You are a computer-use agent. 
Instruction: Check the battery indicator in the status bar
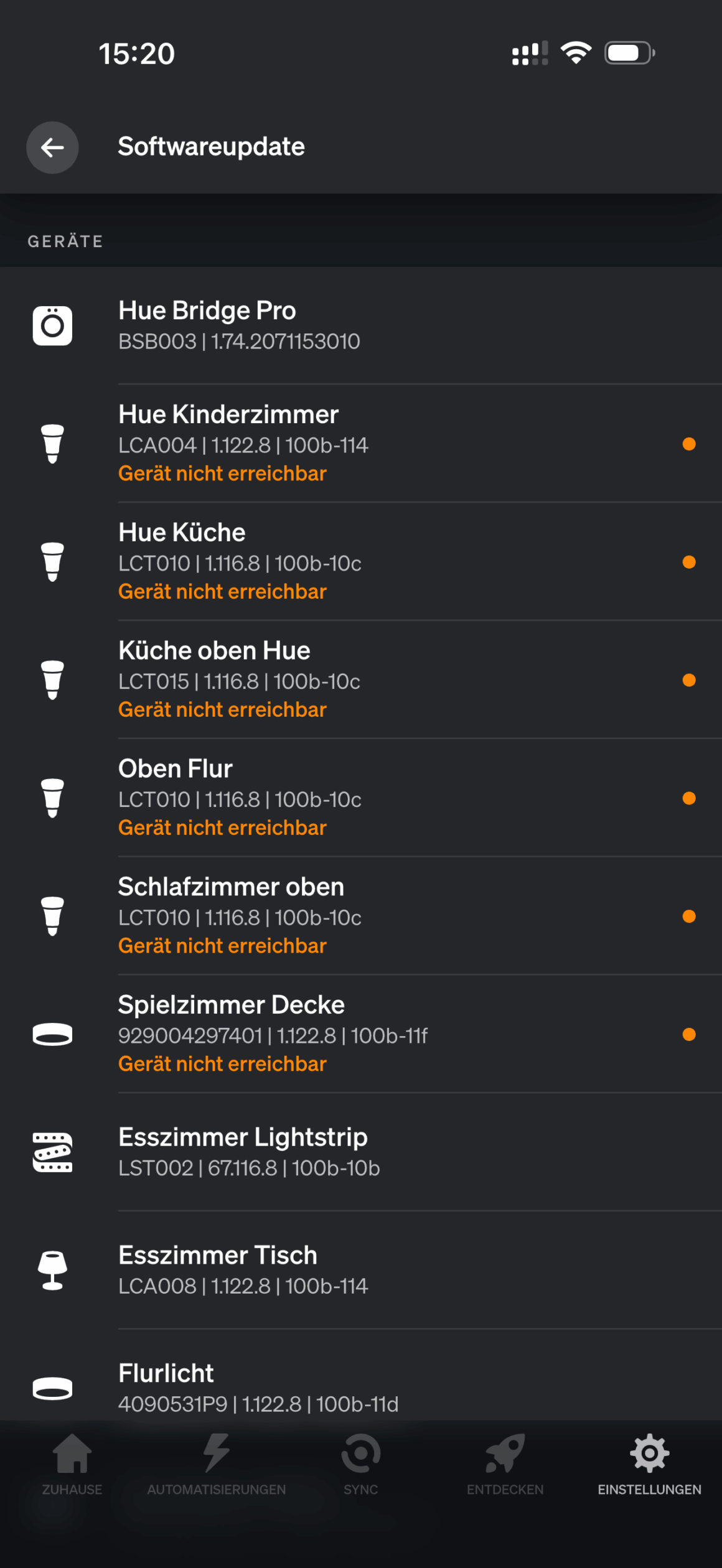pos(629,53)
